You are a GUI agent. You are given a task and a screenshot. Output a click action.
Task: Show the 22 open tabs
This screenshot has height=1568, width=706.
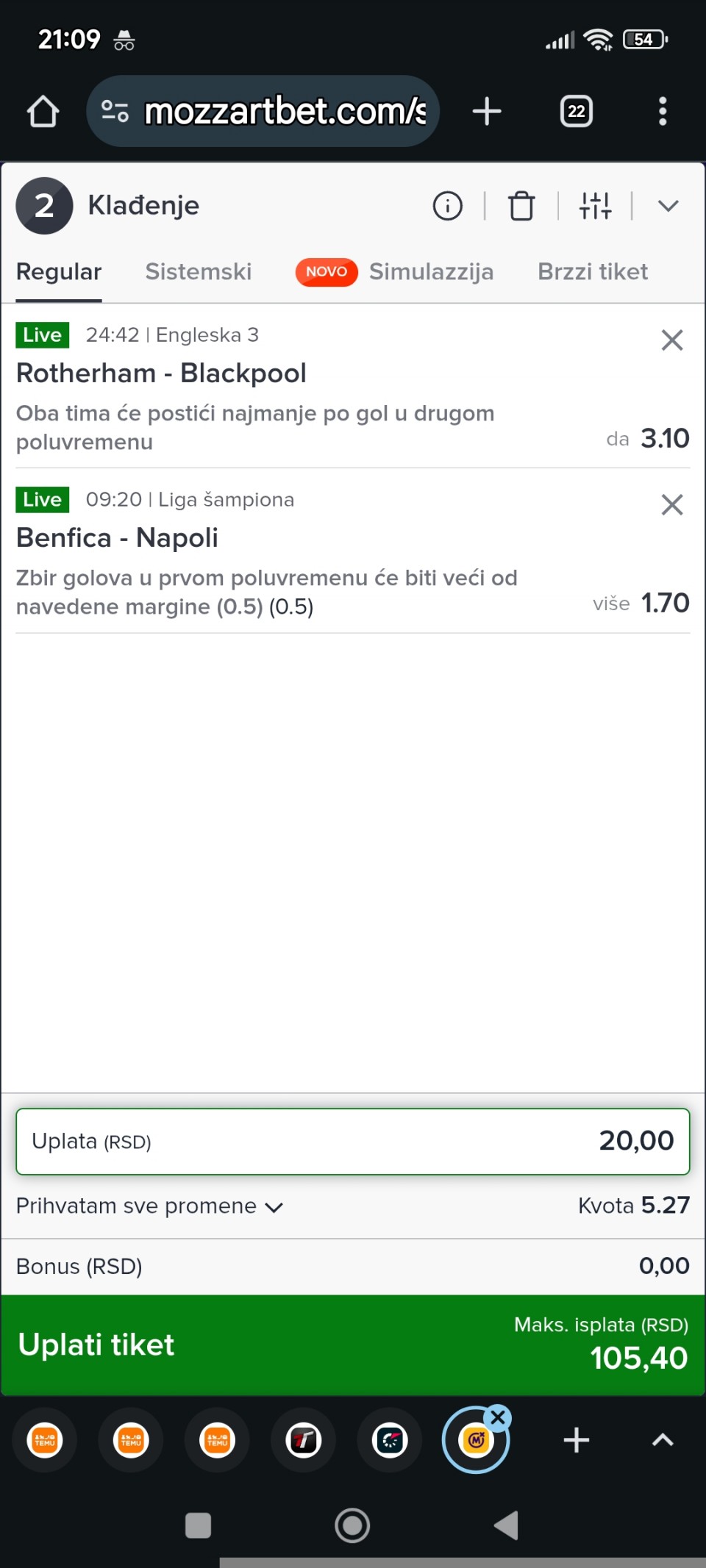pyautogui.click(x=576, y=112)
